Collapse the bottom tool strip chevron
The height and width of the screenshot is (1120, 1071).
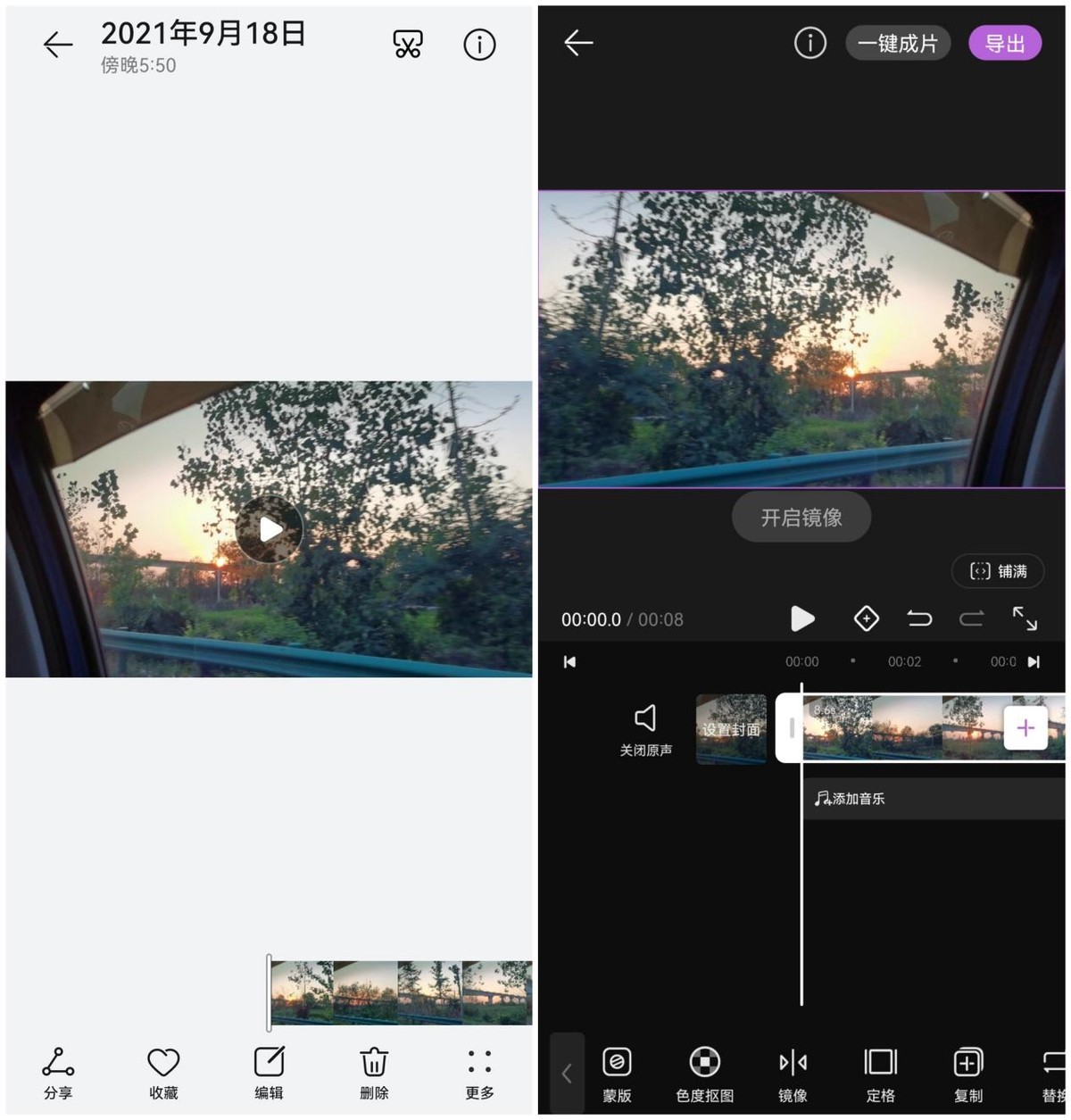[567, 1074]
